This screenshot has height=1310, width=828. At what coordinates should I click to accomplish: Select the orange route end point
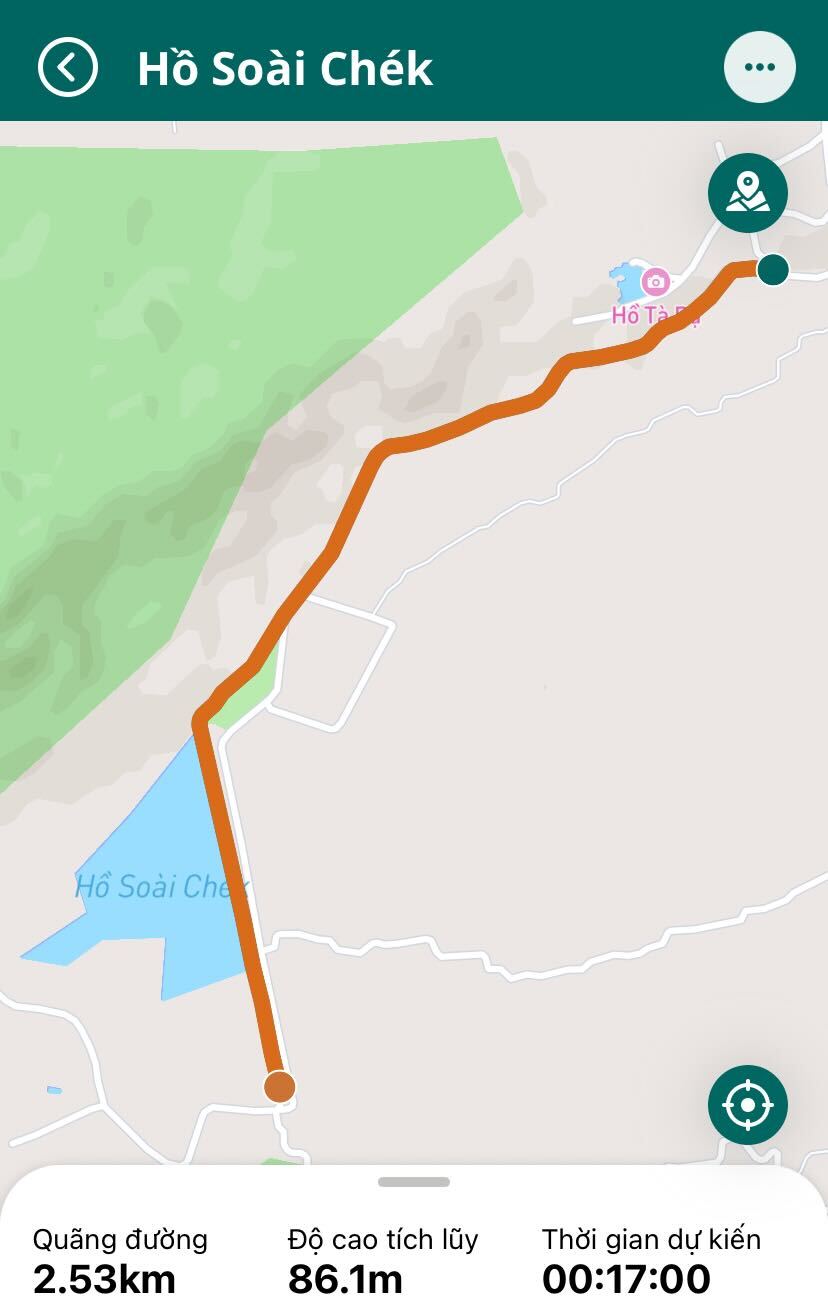coord(280,1086)
